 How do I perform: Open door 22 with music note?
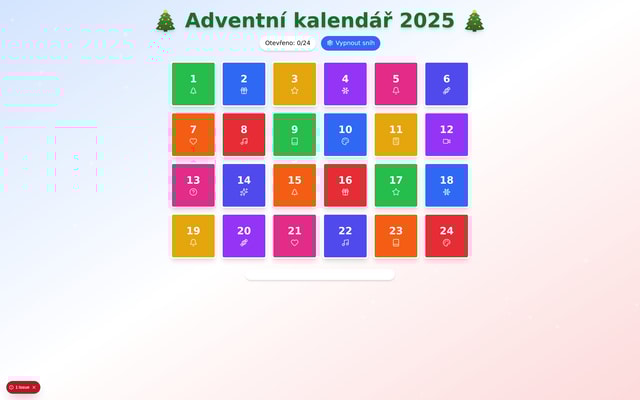pos(345,236)
